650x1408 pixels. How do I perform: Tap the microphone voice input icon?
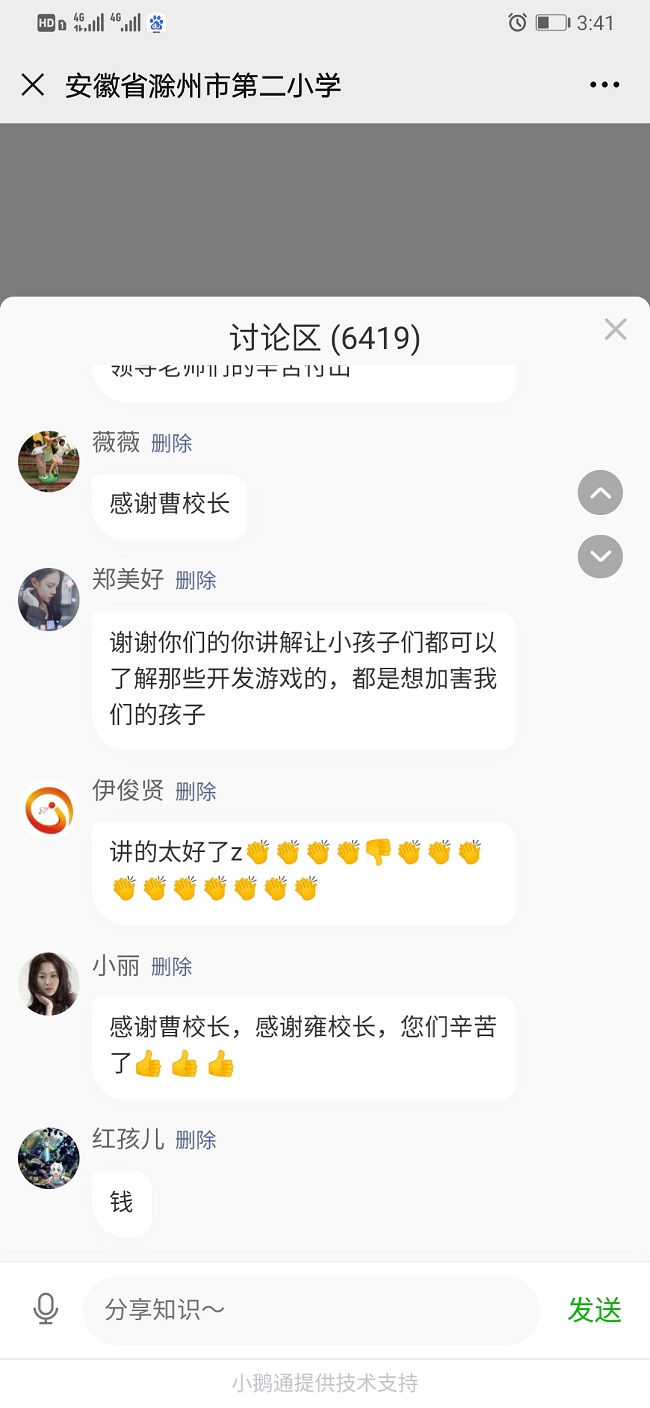[45, 1309]
